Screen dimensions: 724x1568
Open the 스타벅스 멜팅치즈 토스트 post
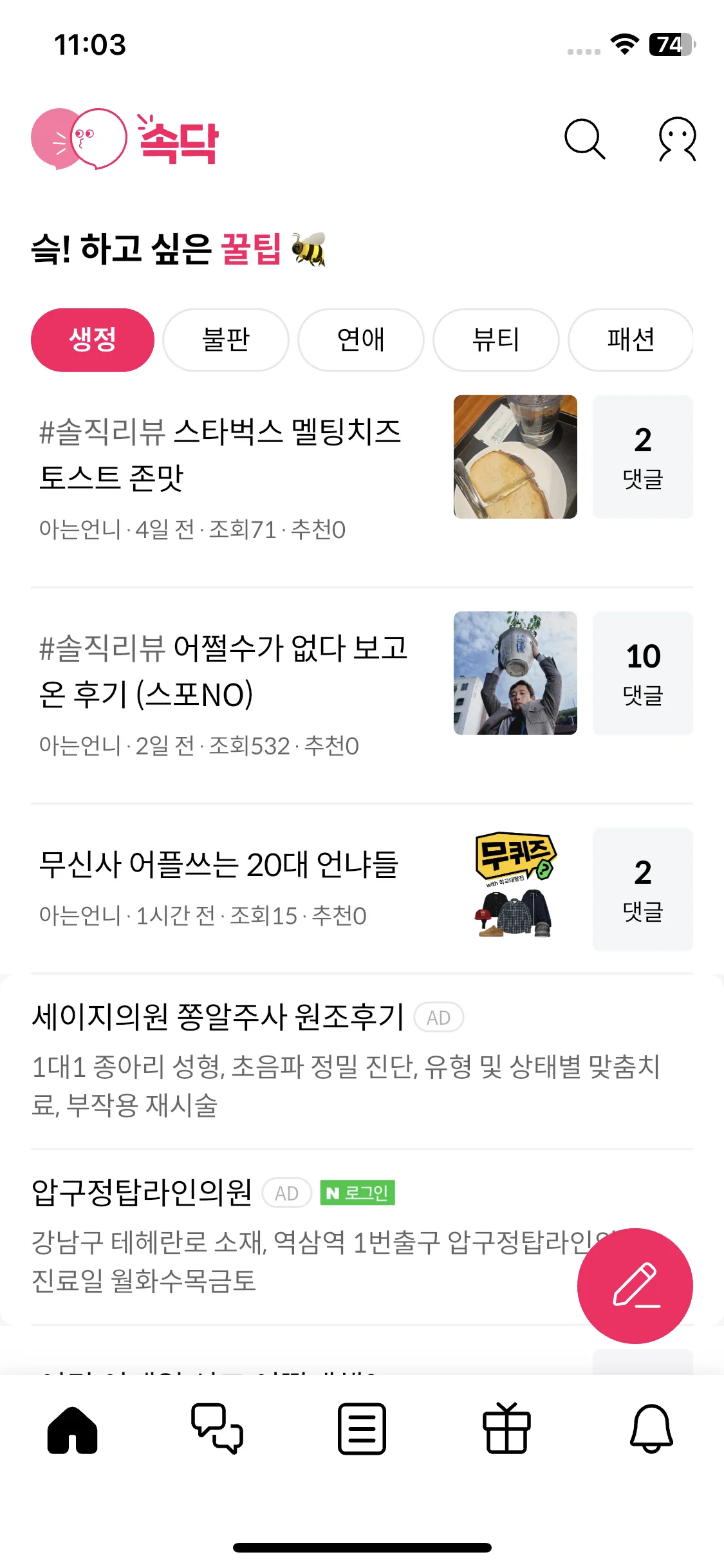pos(220,454)
